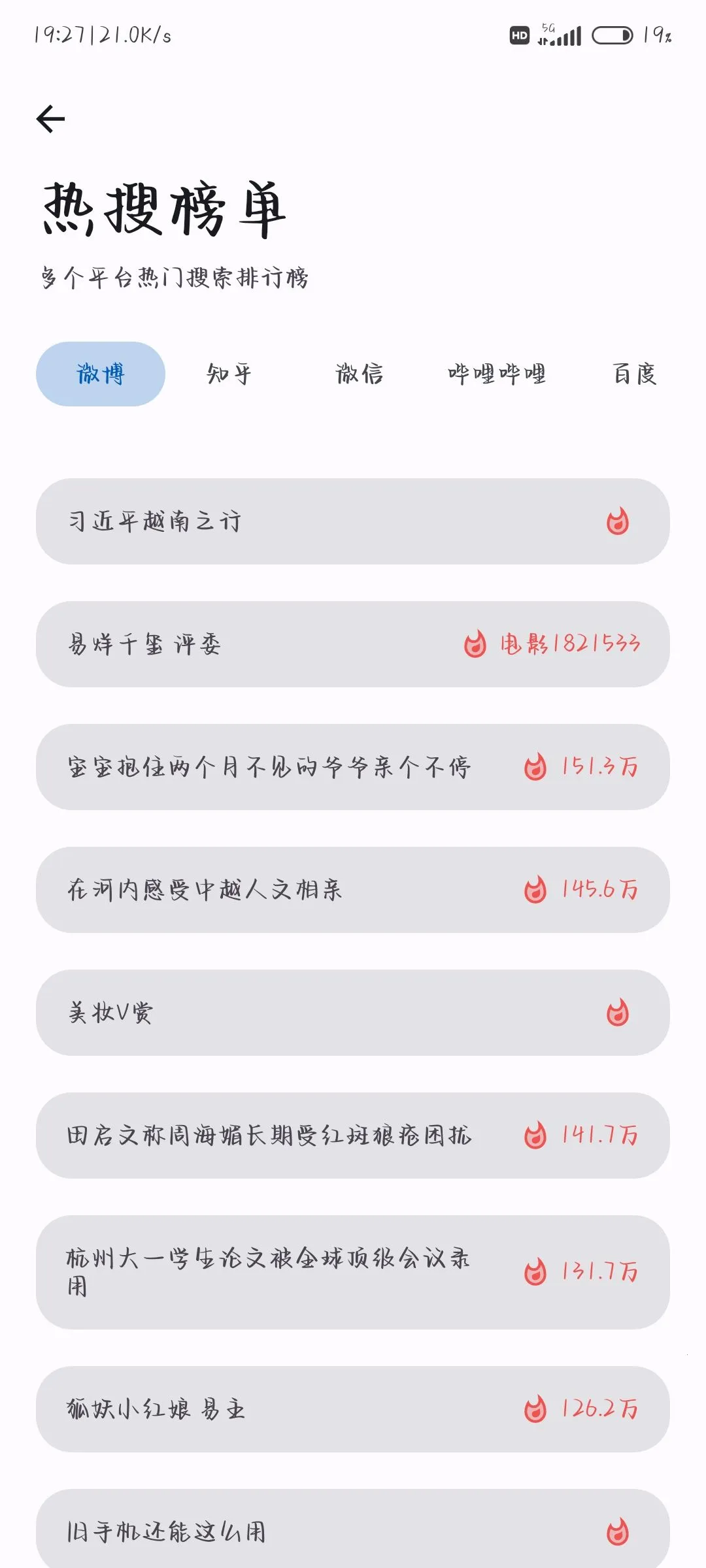Select the 微博 tab
Screen dimensions: 706x1568
point(101,374)
